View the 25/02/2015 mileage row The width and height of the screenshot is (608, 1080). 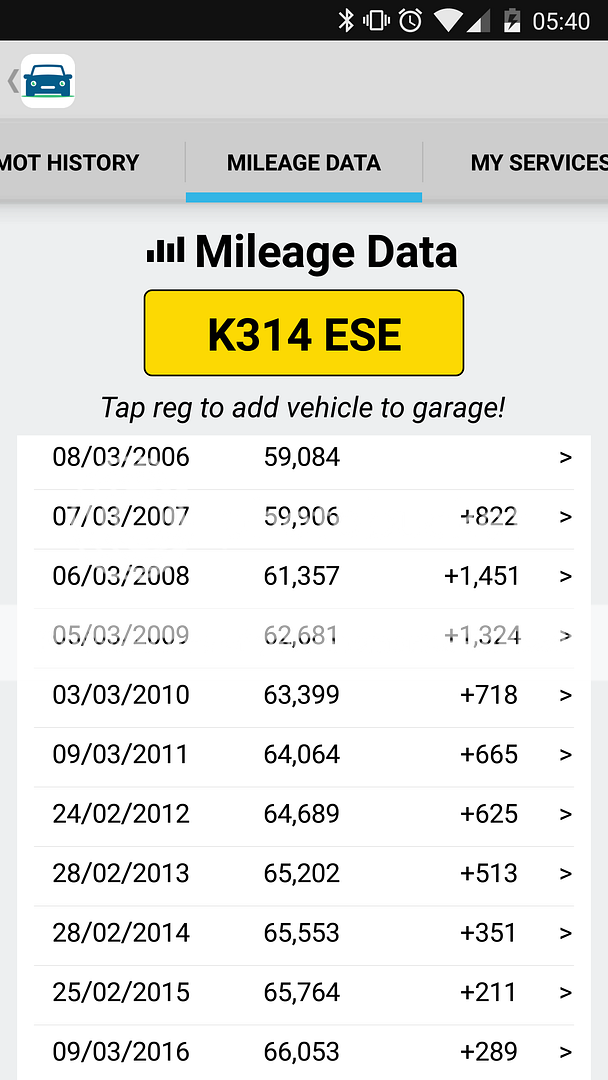[x=303, y=993]
